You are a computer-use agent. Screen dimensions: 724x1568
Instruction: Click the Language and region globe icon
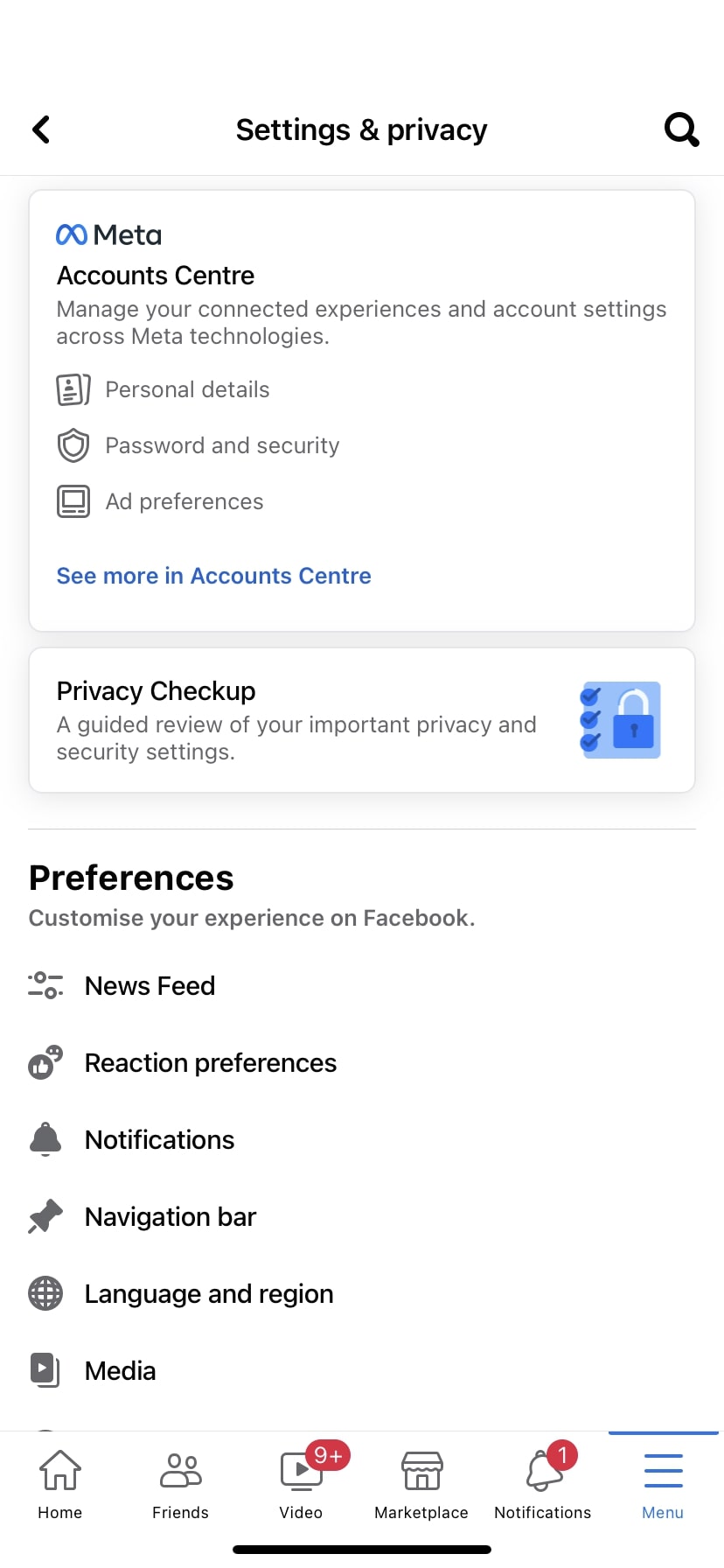(45, 1293)
